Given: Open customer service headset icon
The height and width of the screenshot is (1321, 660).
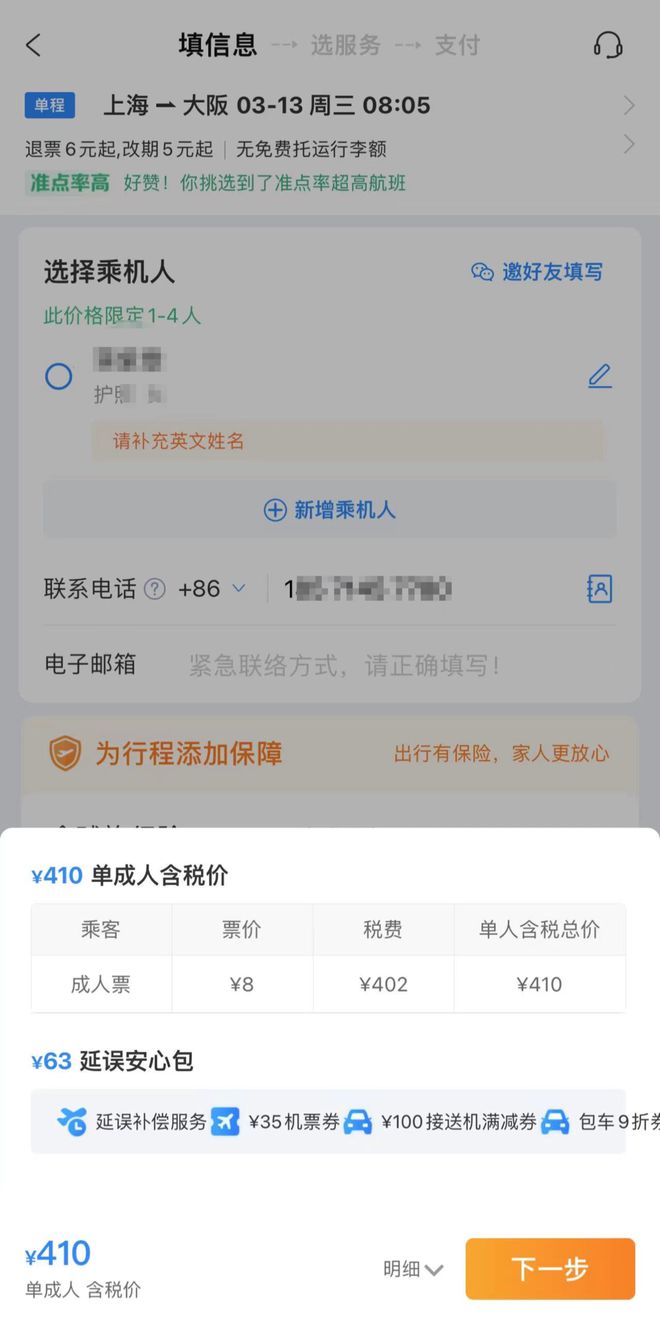Looking at the screenshot, I should [x=608, y=45].
